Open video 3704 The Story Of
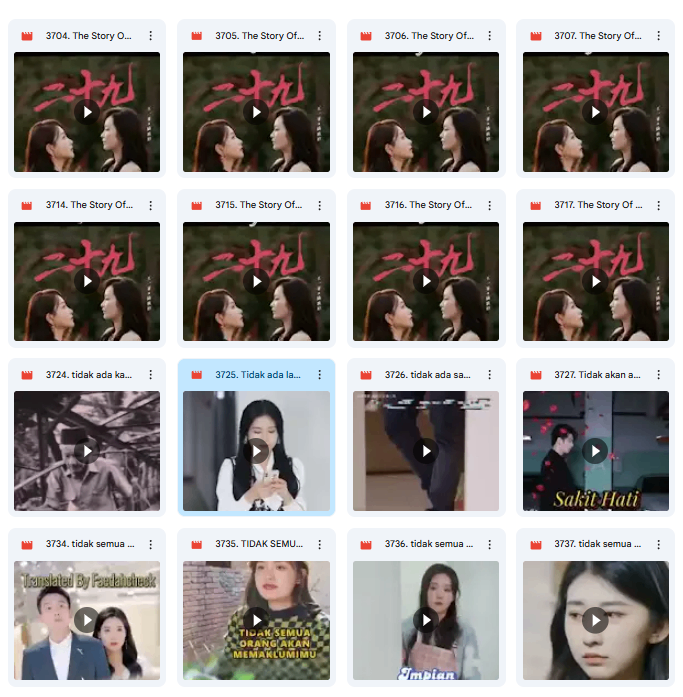Screen dimensions: 683x697 pyautogui.click(x=87, y=112)
